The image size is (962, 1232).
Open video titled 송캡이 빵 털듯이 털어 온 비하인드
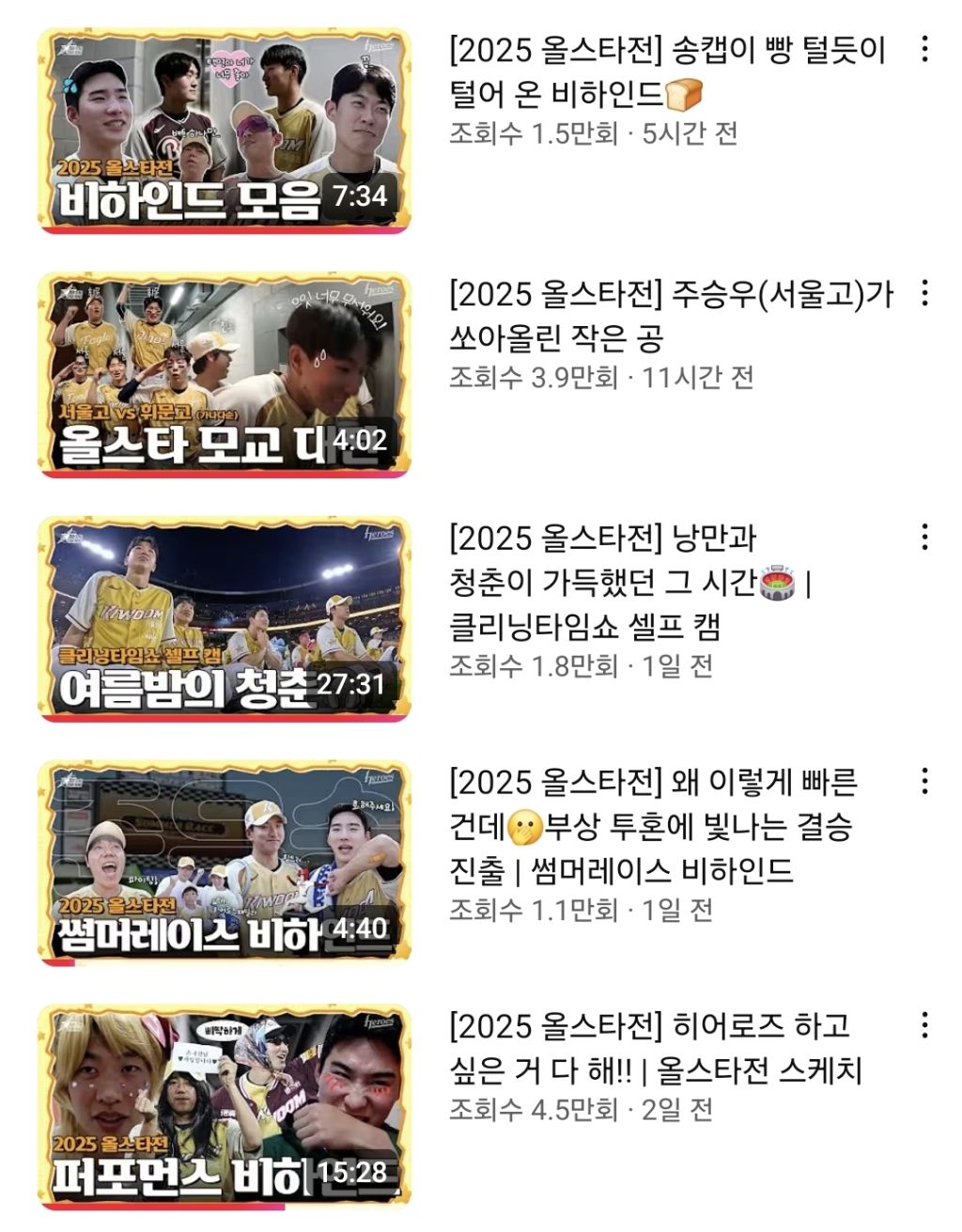click(667, 72)
